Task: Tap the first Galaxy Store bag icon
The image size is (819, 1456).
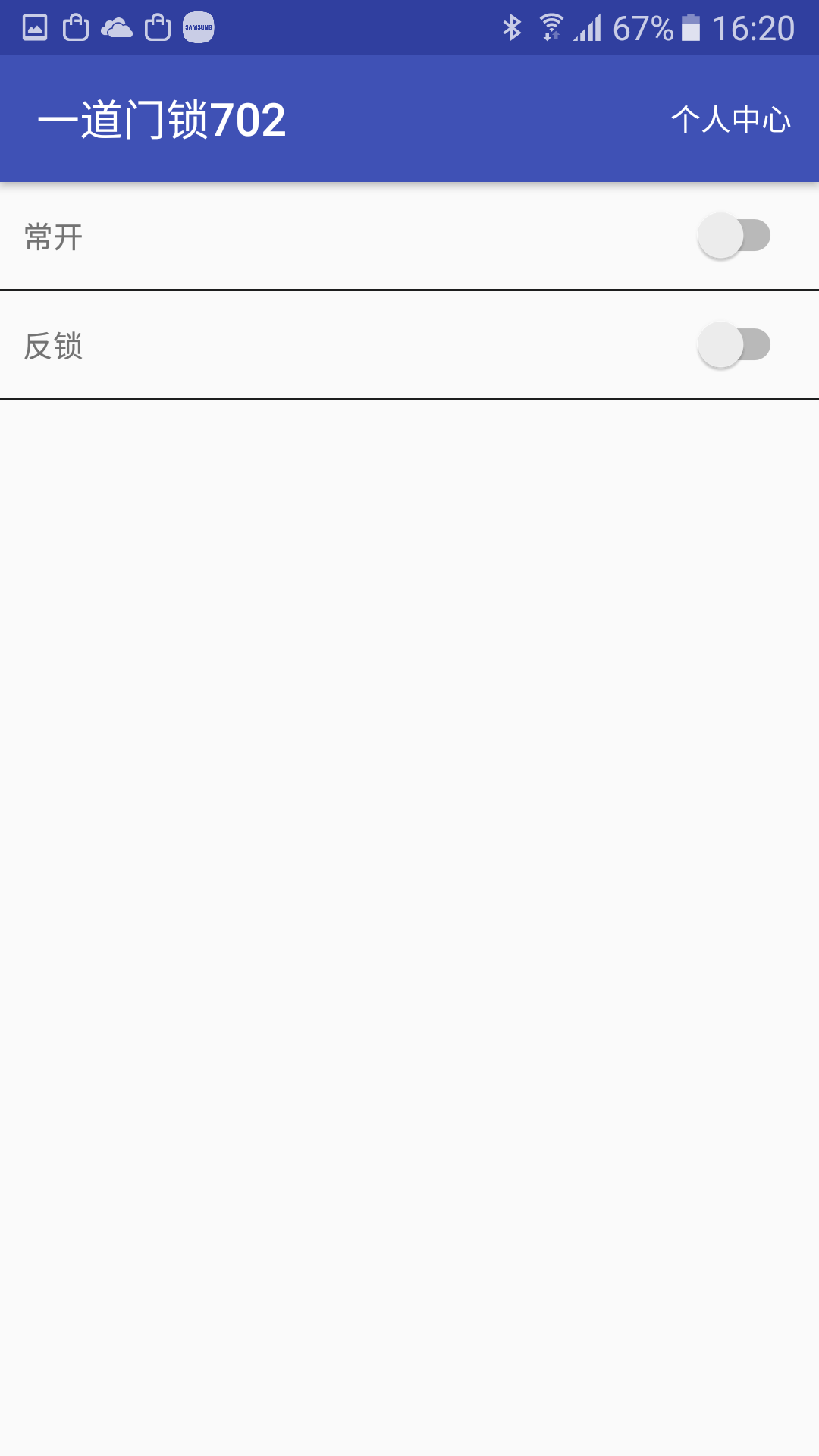Action: click(75, 27)
